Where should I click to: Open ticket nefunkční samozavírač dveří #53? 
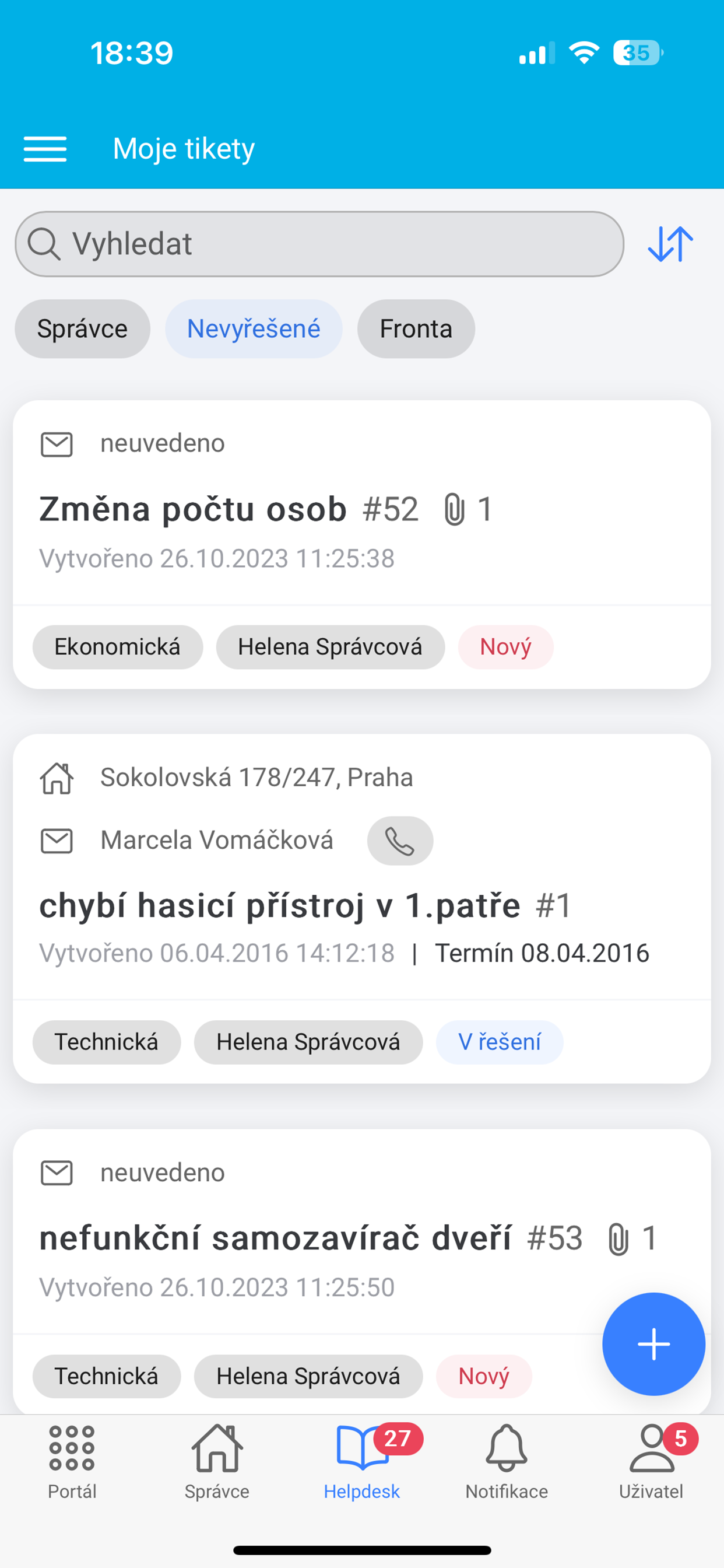pos(362,1271)
